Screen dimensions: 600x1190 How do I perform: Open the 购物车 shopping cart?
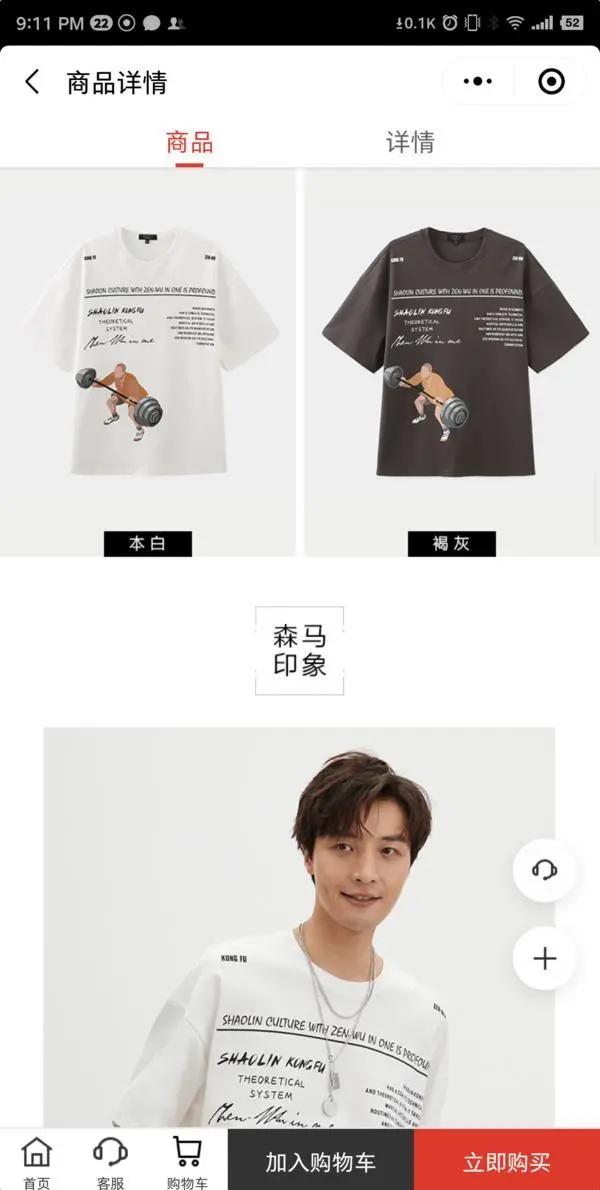[x=187, y=1163]
